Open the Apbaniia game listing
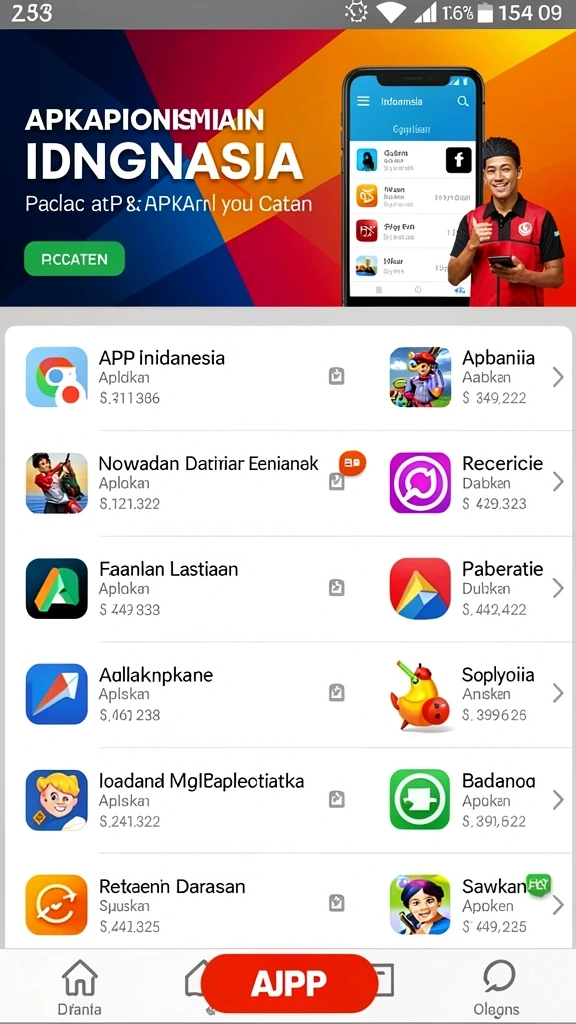576x1024 pixels. 477,377
